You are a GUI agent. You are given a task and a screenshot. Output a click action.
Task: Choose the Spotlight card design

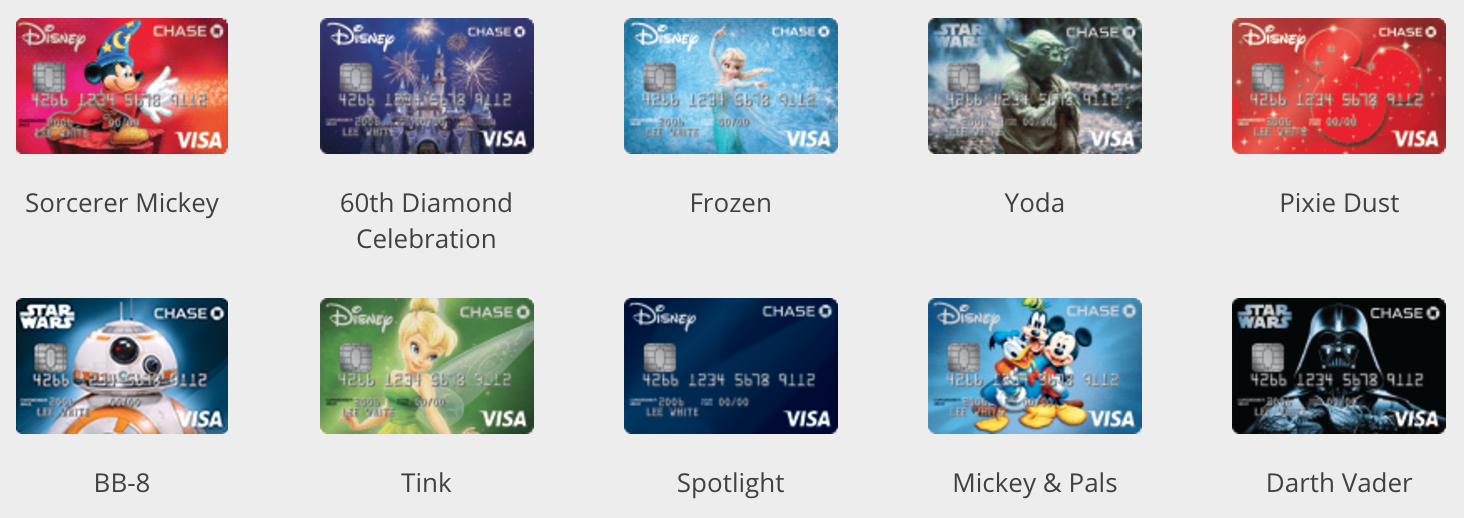pos(730,366)
